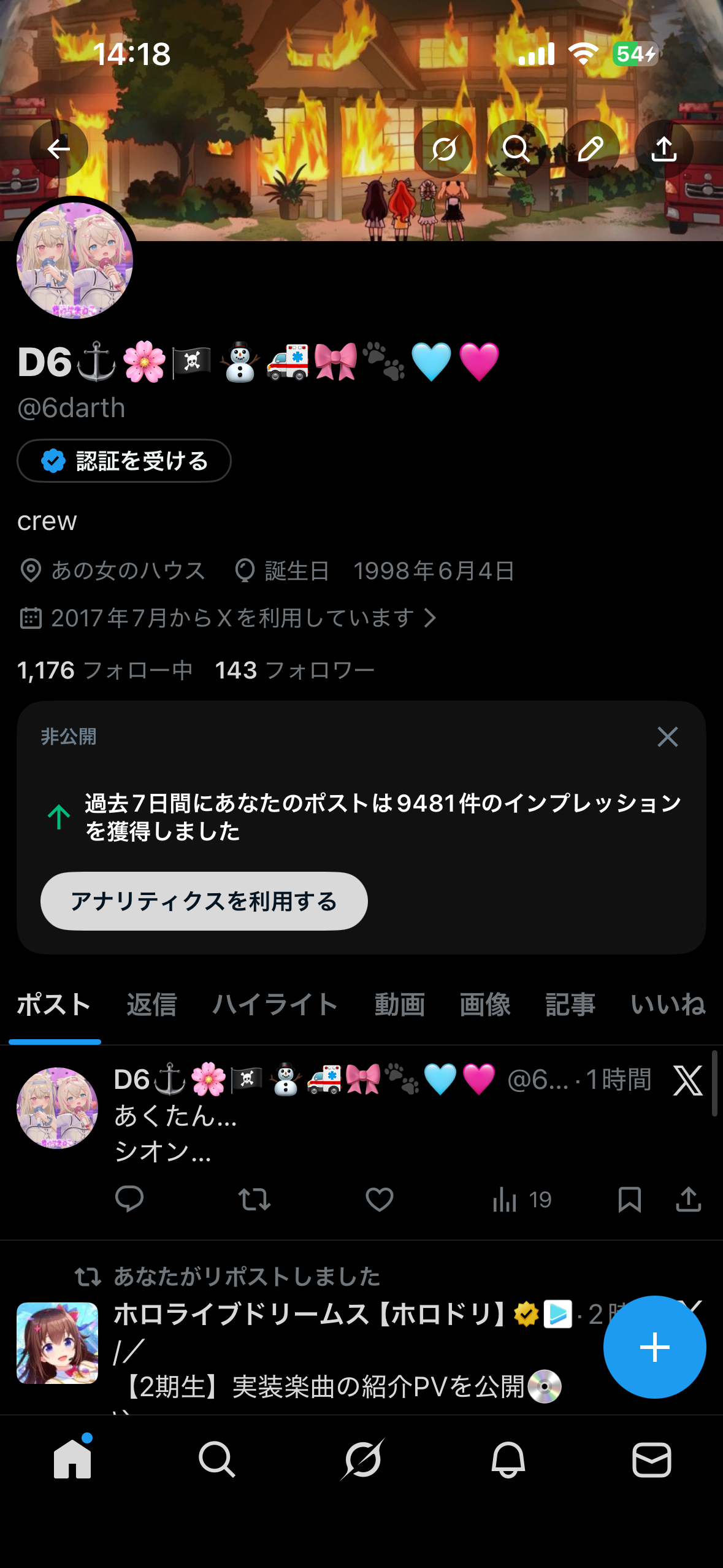Switch to the 画像 tab

point(485,1005)
